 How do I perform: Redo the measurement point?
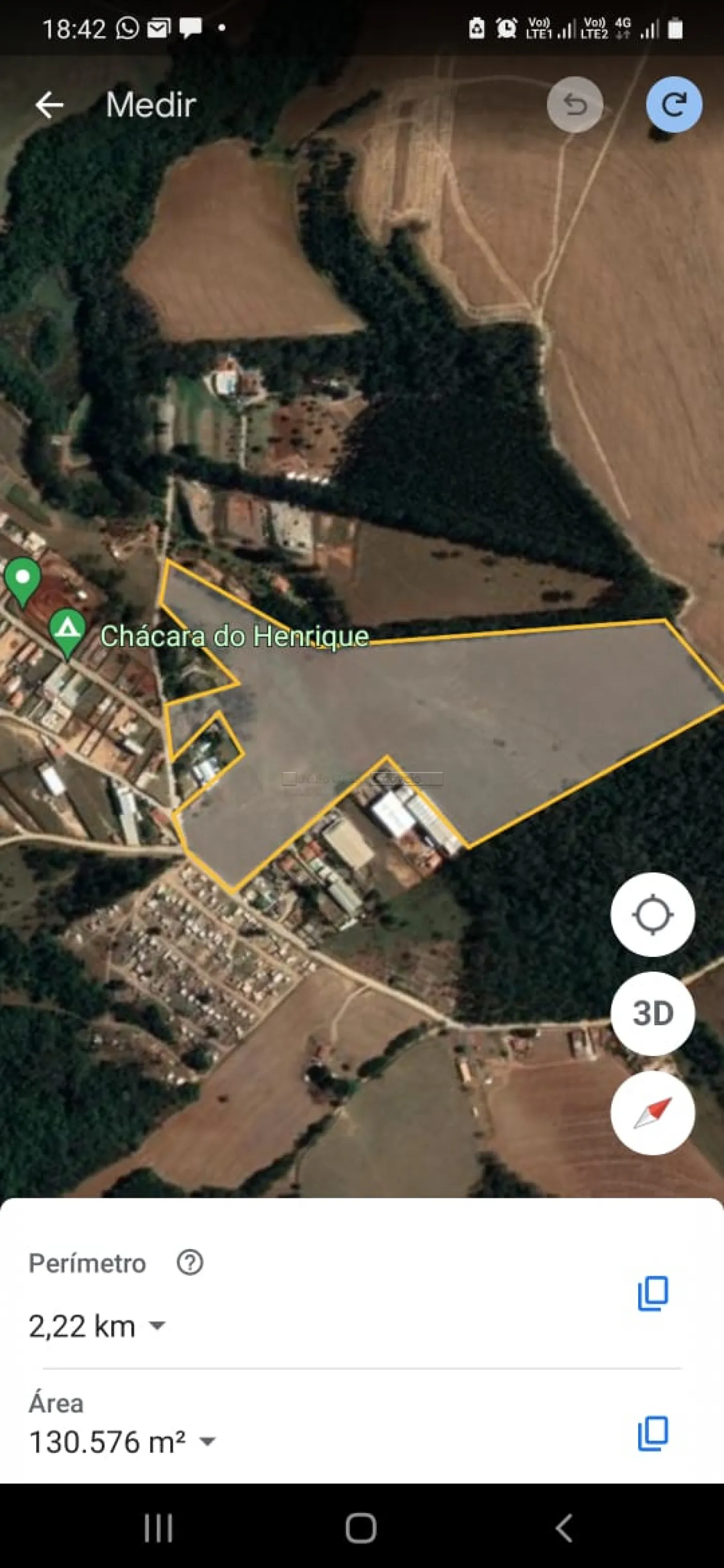click(673, 105)
